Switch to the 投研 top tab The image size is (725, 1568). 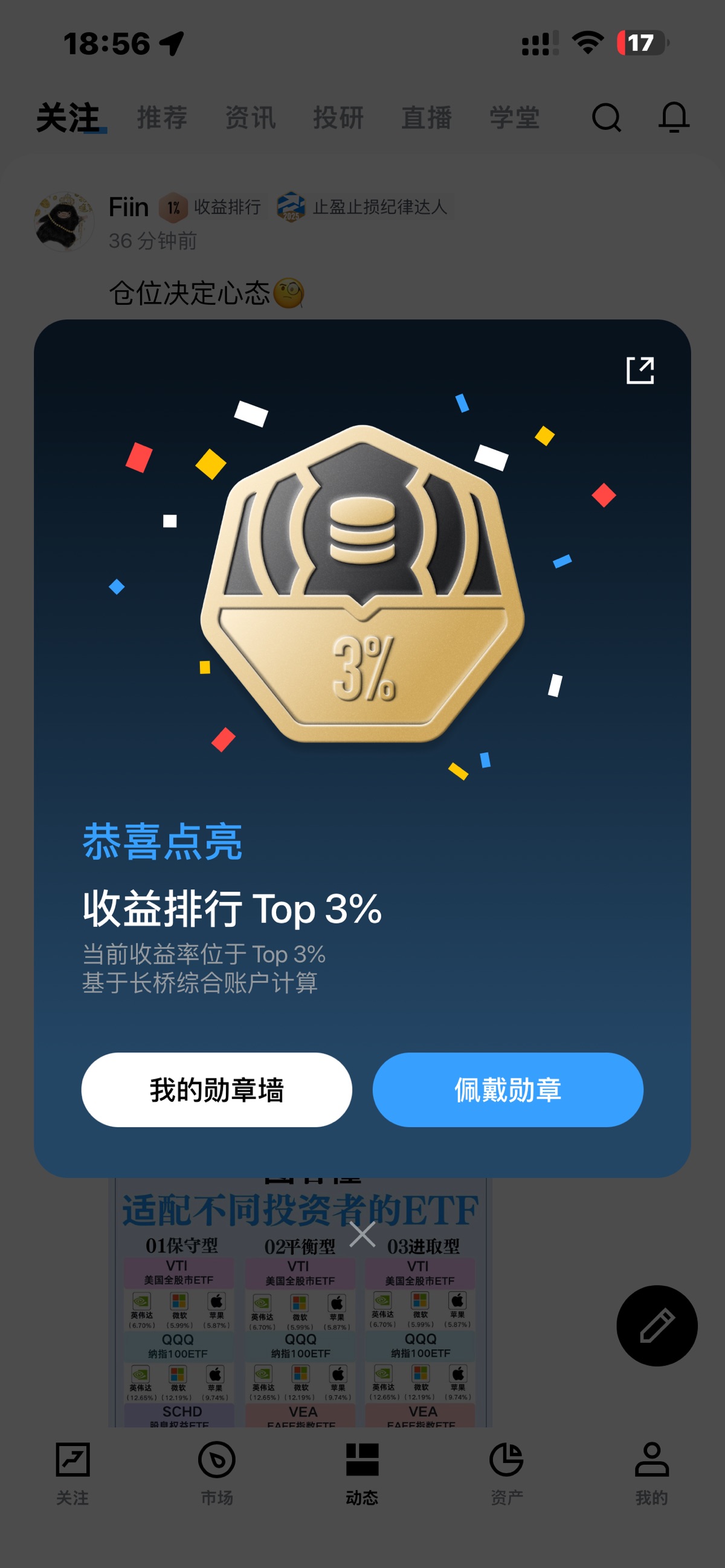click(x=339, y=117)
